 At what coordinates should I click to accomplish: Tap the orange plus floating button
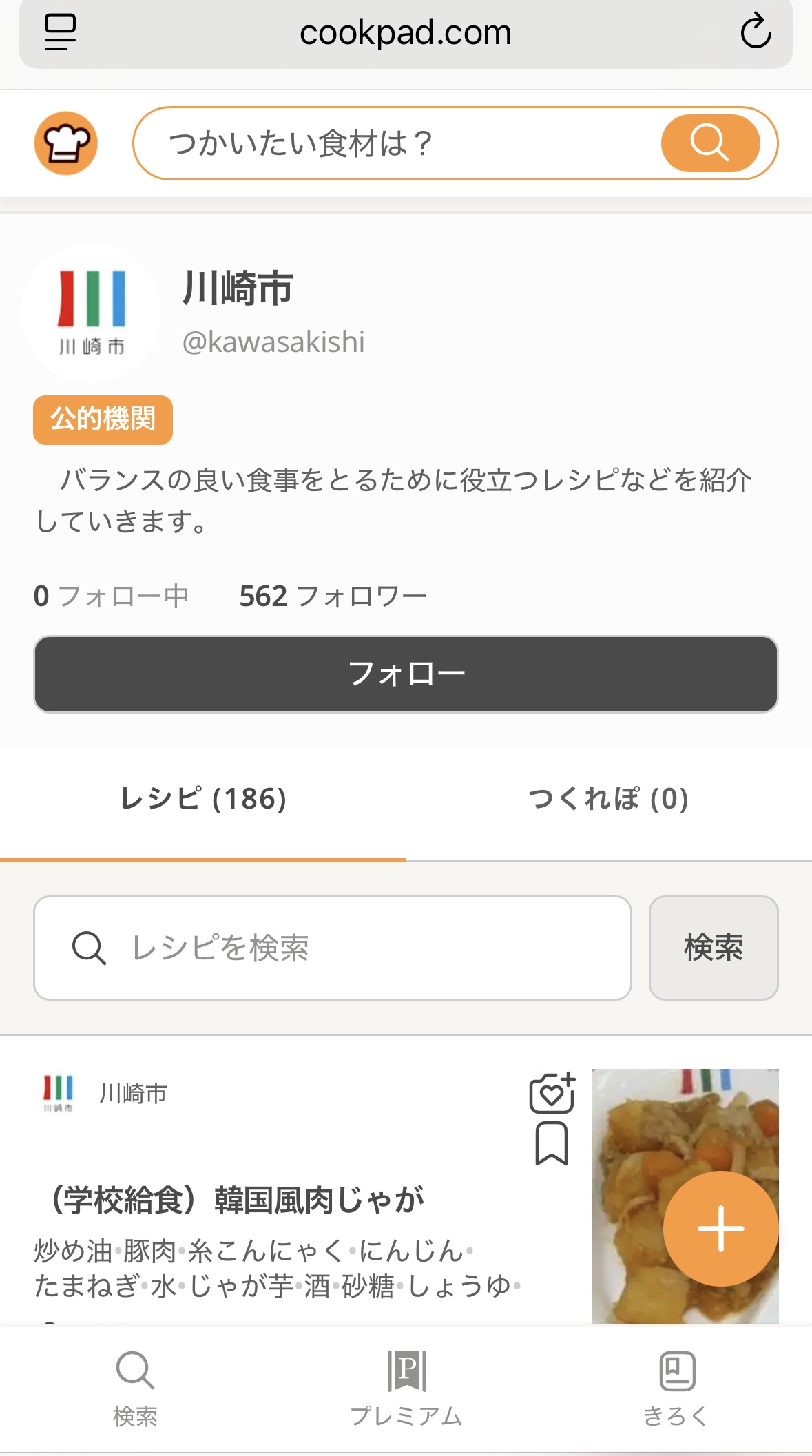point(720,1228)
